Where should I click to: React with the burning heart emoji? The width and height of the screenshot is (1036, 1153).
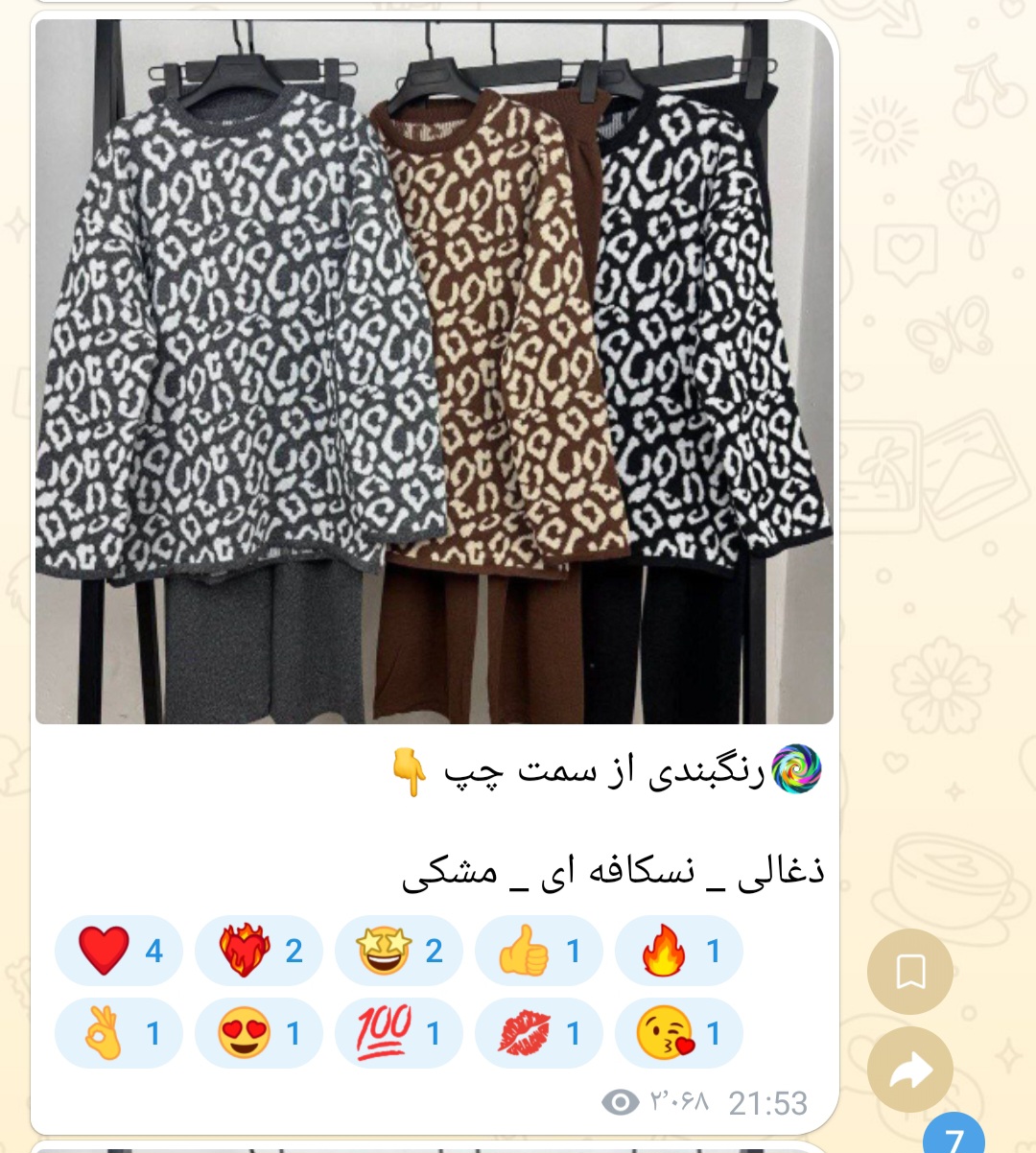pyautogui.click(x=259, y=951)
